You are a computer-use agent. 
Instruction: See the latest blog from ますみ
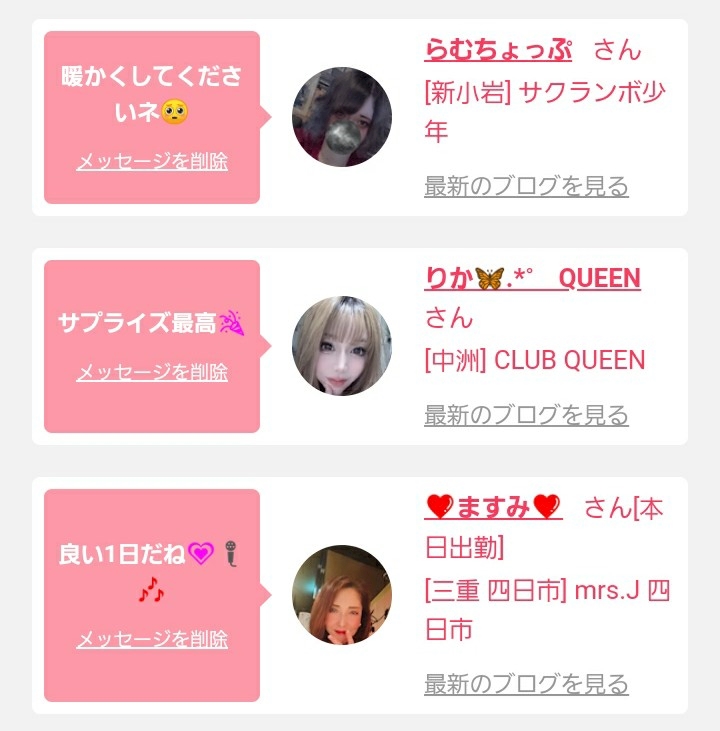coord(526,685)
